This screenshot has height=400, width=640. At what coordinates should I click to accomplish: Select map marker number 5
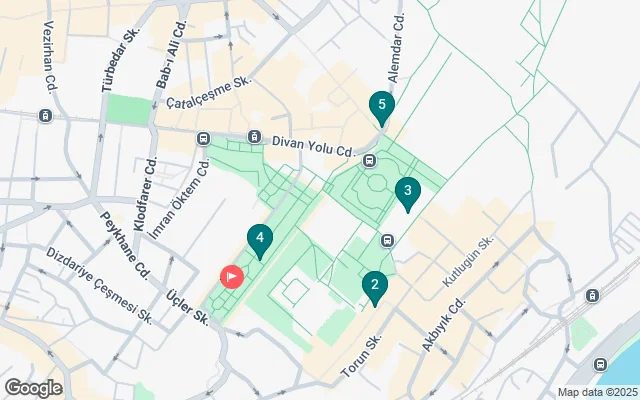[x=380, y=105]
